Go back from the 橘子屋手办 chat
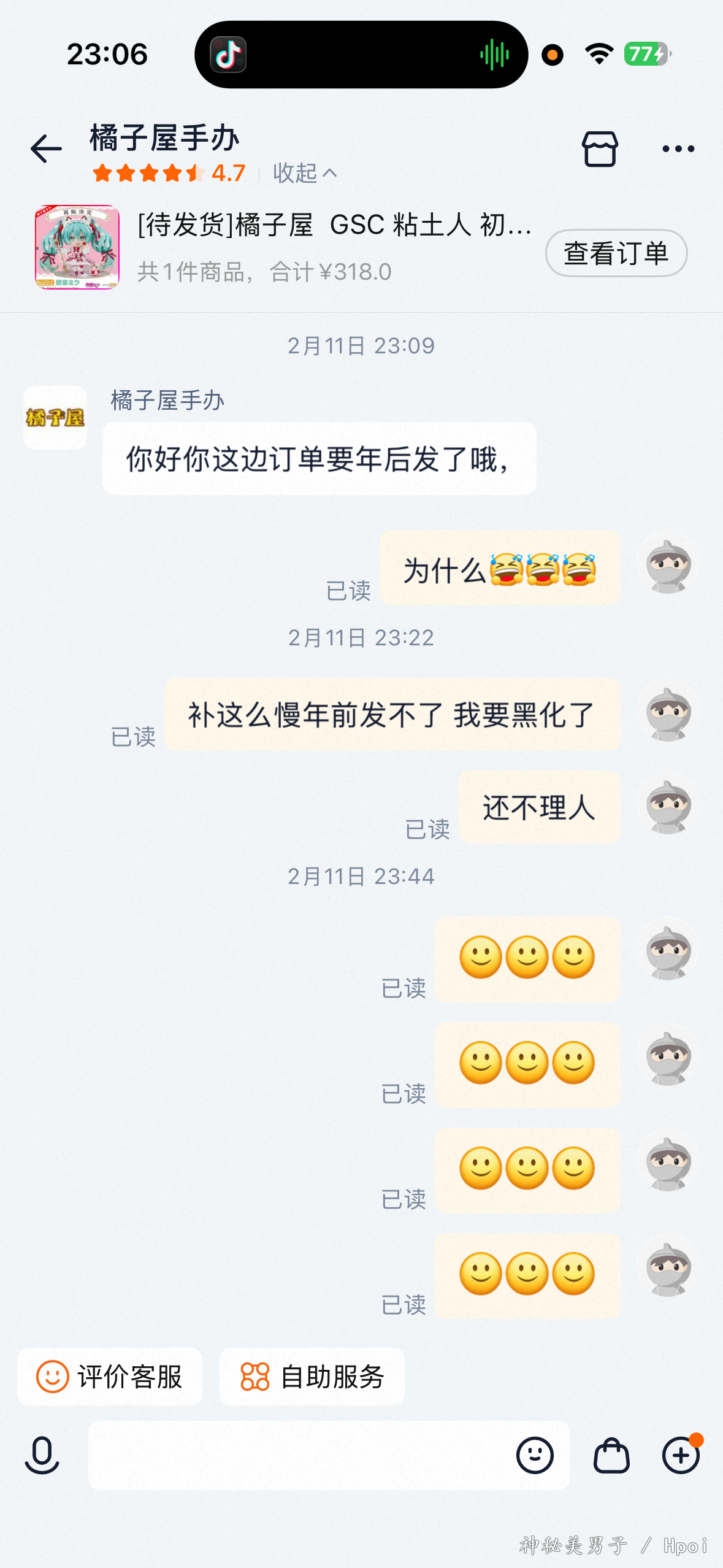Image resolution: width=723 pixels, height=1568 pixels. 46,149
